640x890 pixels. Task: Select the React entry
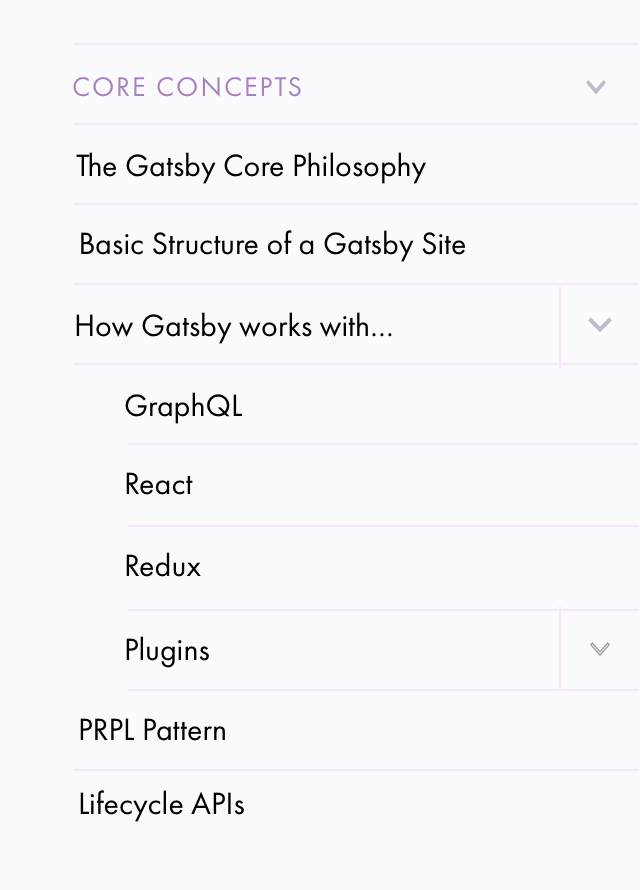[x=159, y=485]
